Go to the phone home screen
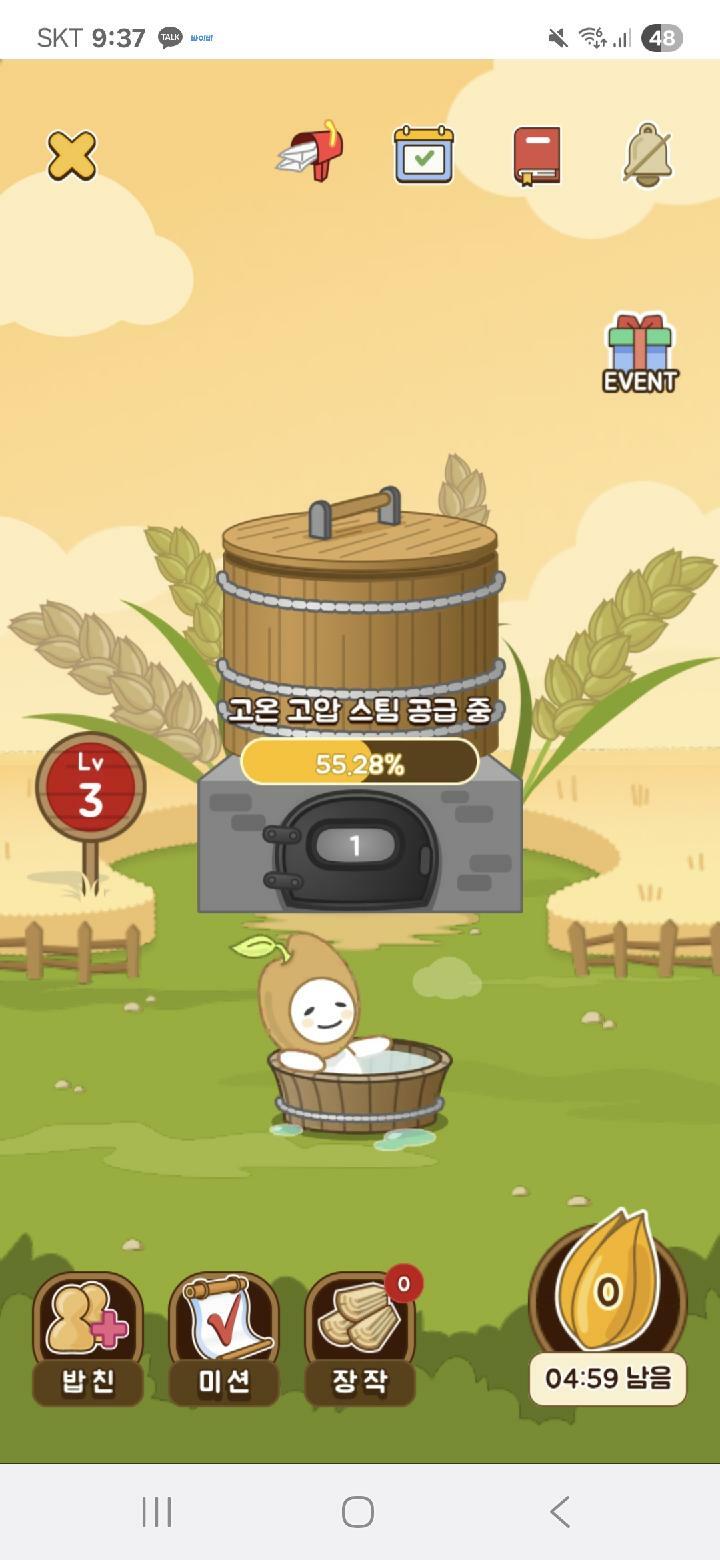 (358, 1511)
